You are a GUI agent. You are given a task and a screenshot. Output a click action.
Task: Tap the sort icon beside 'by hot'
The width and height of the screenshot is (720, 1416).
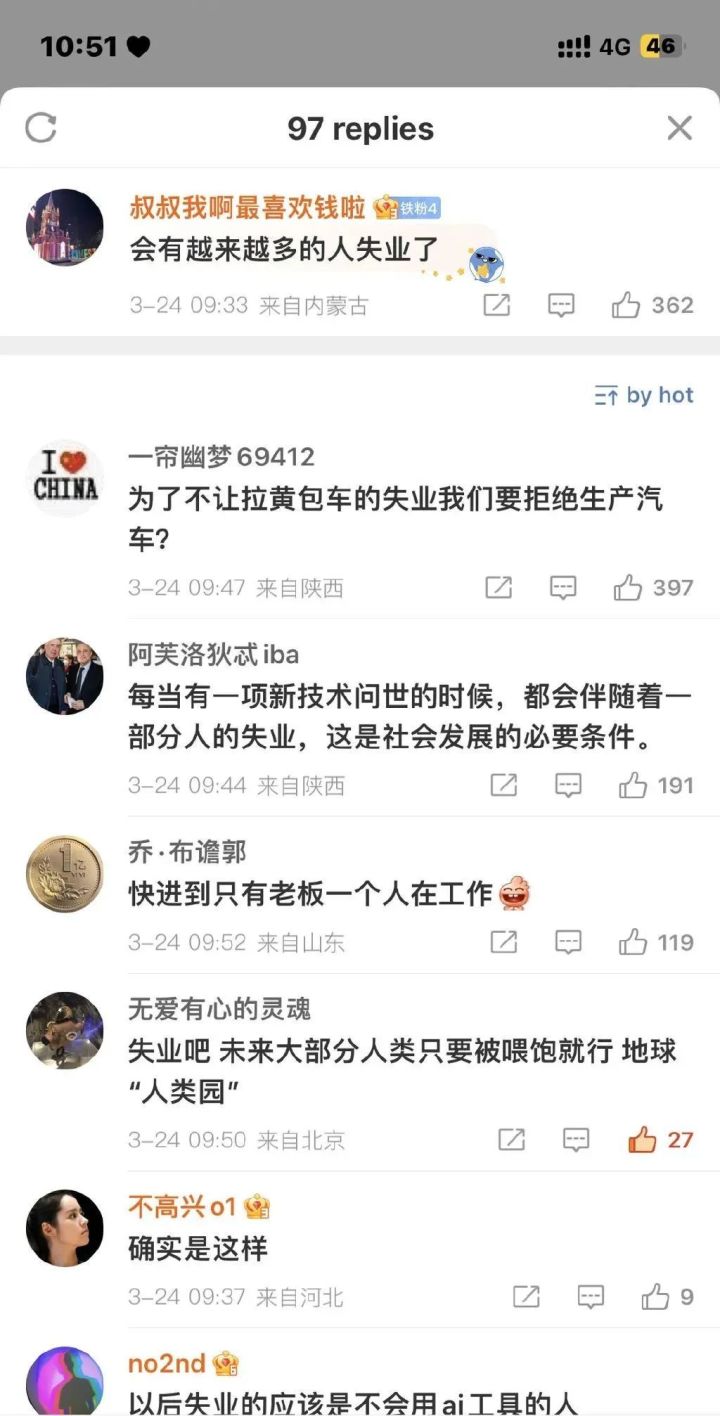pos(604,395)
